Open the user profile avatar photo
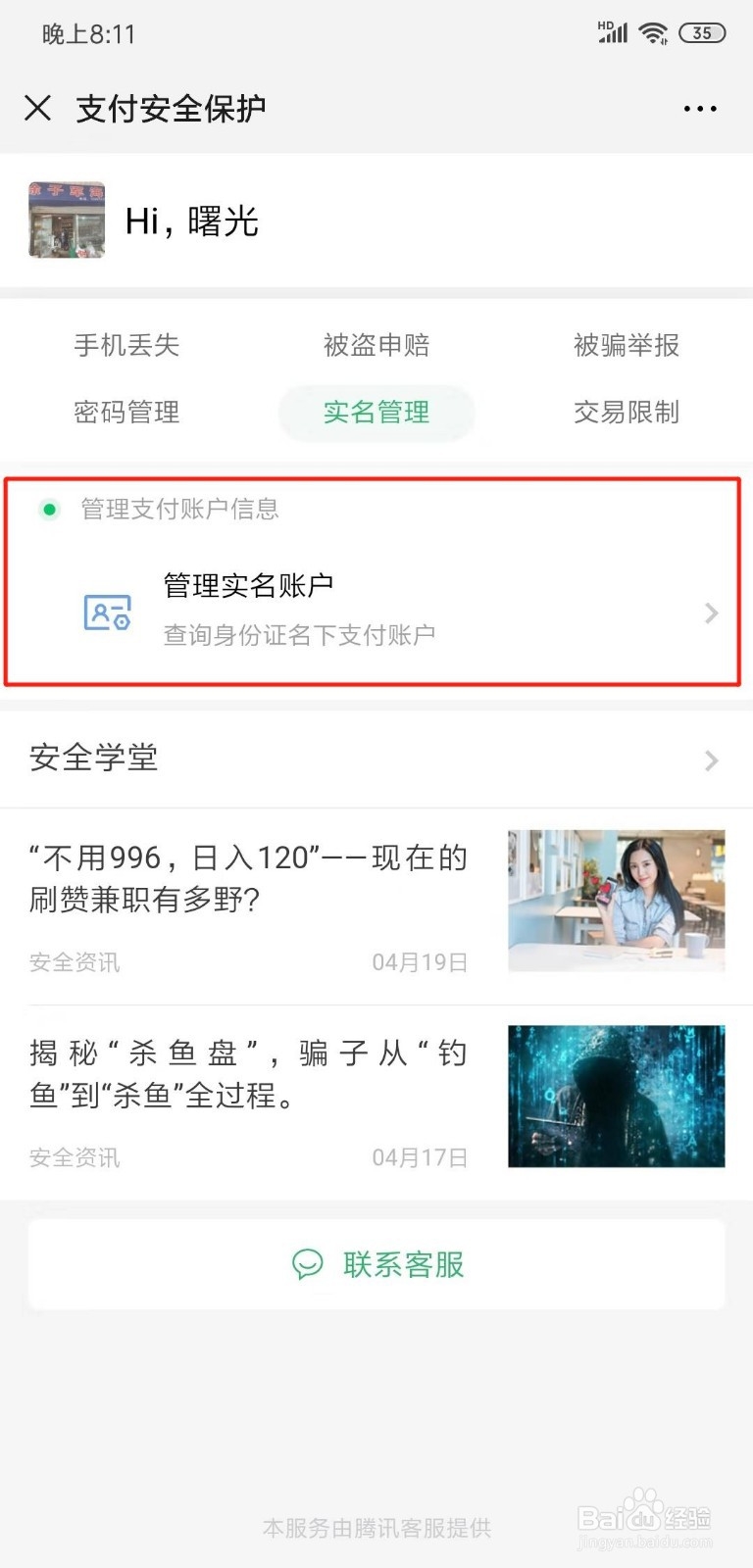The width and height of the screenshot is (753, 1568). tap(66, 220)
